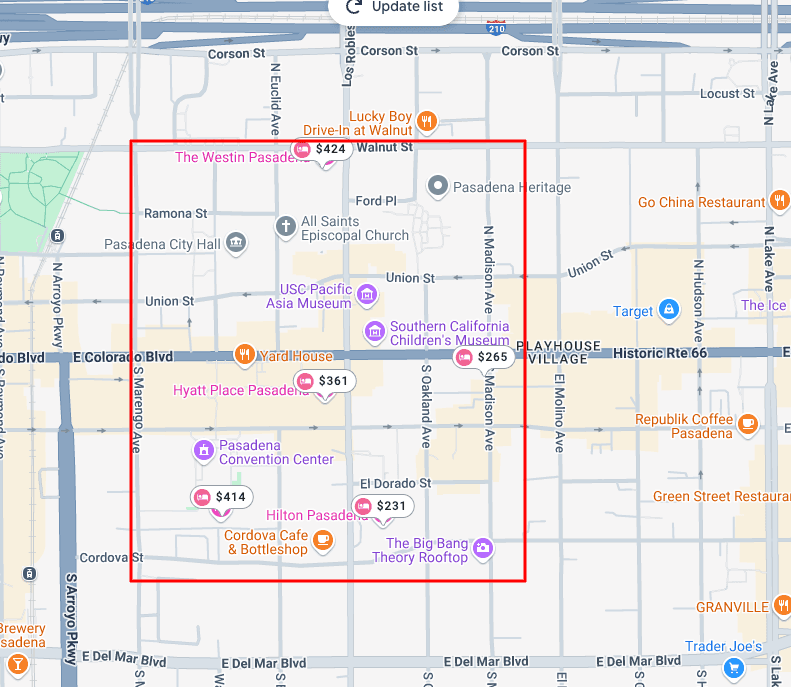This screenshot has height=687, width=791.
Task: Open the Pasadena City Hall pin
Action: tap(236, 242)
